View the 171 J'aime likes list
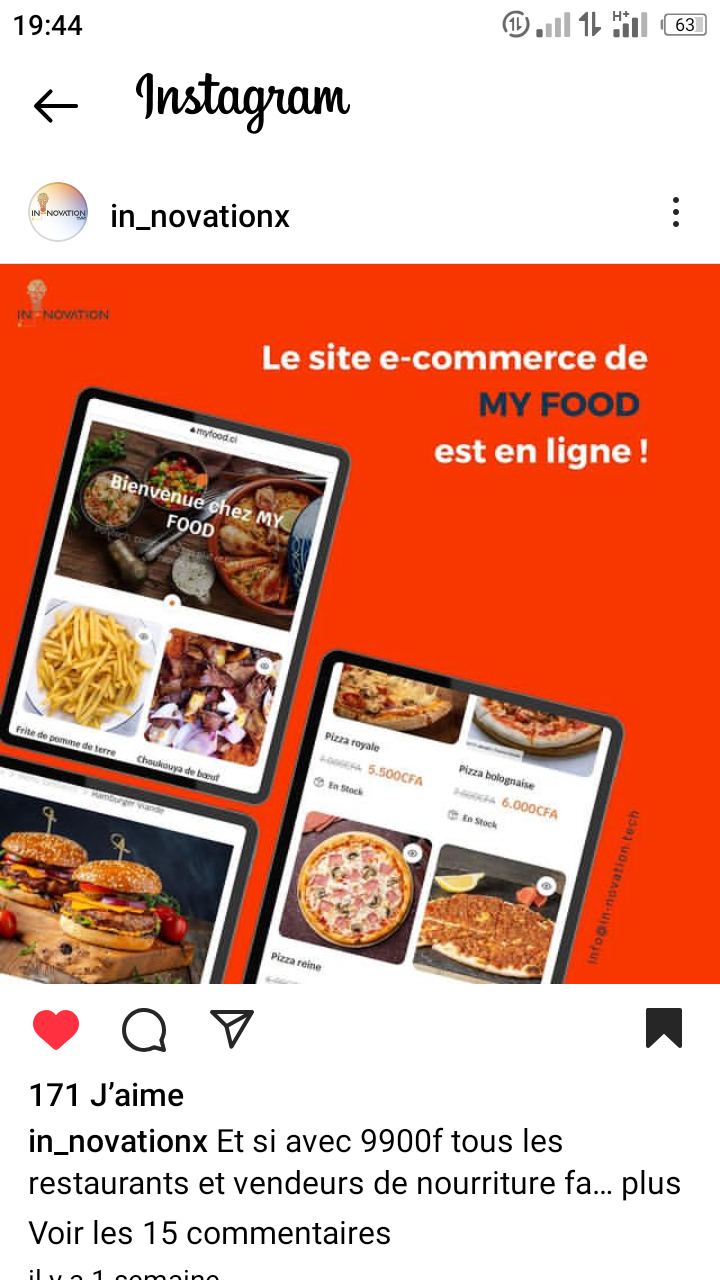Viewport: 720px width, 1280px height. [106, 1095]
